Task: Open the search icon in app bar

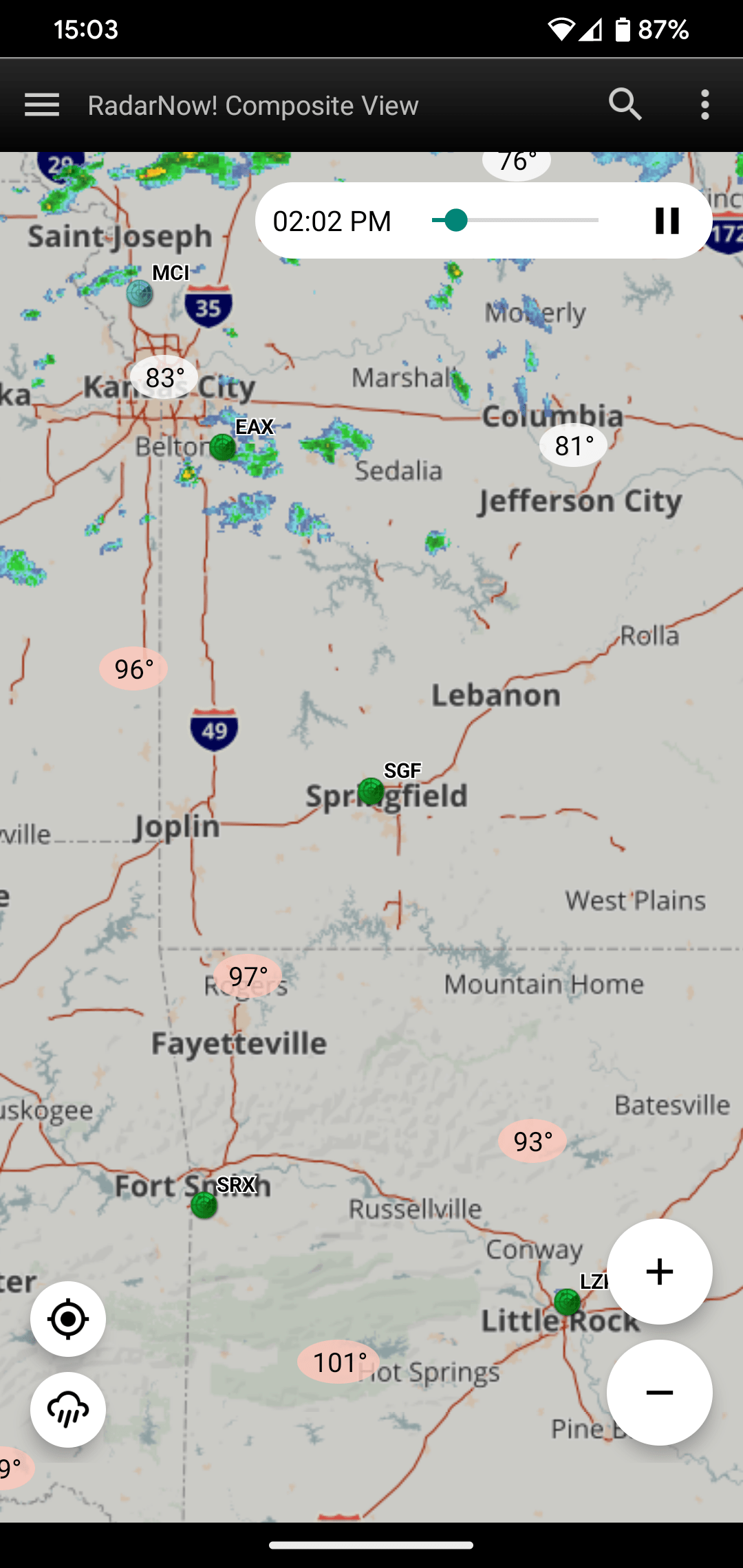Action: click(625, 105)
